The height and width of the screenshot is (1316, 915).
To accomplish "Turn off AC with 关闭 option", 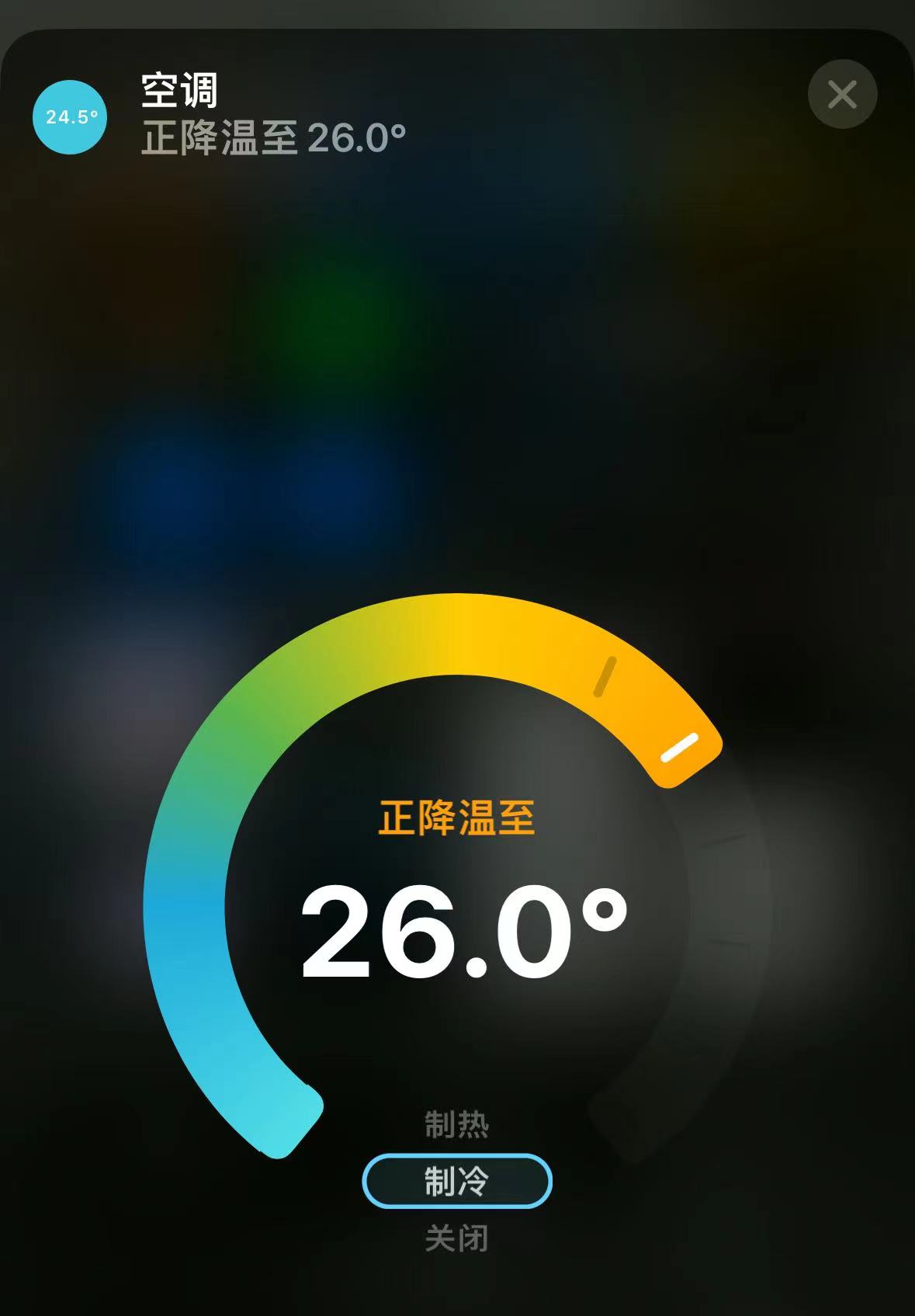I will (456, 1238).
